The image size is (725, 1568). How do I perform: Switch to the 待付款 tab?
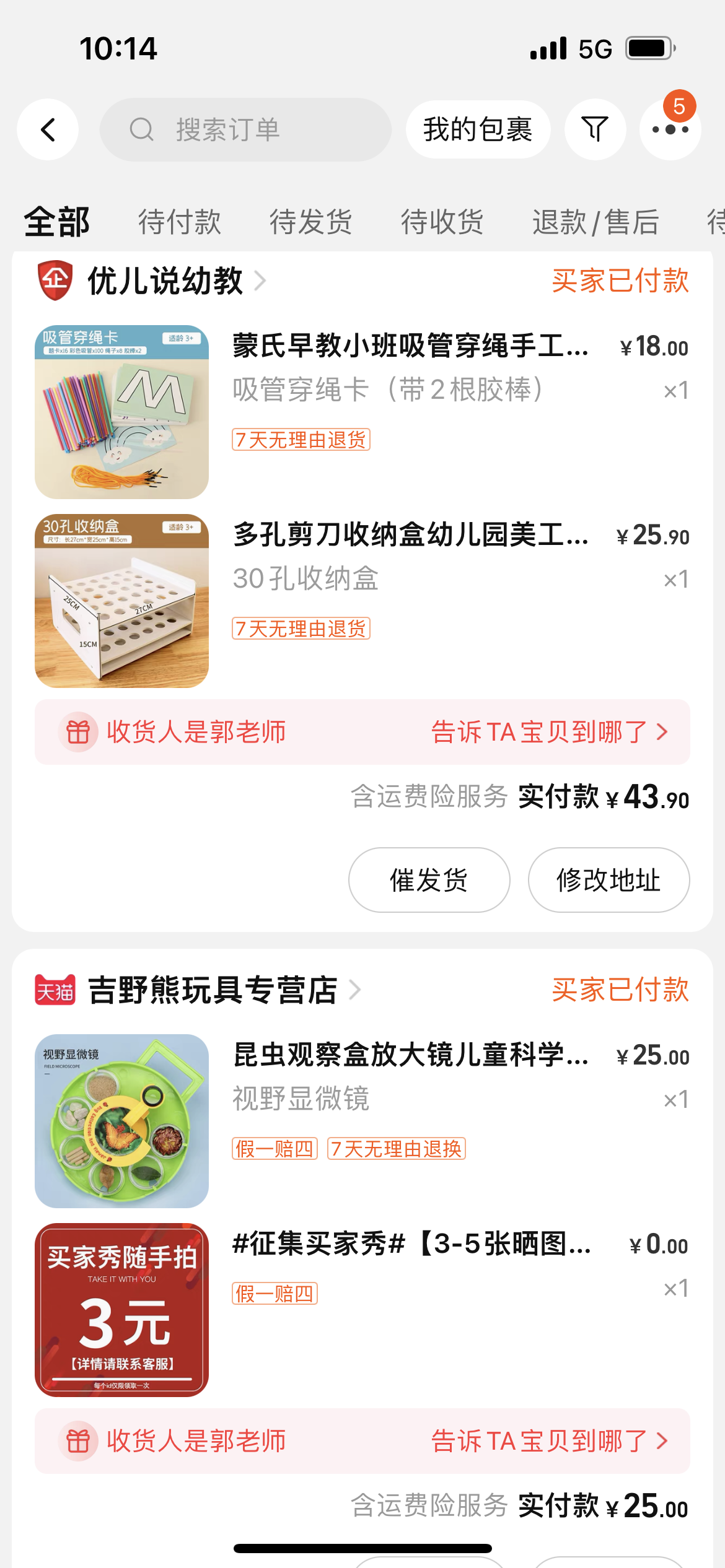180,222
